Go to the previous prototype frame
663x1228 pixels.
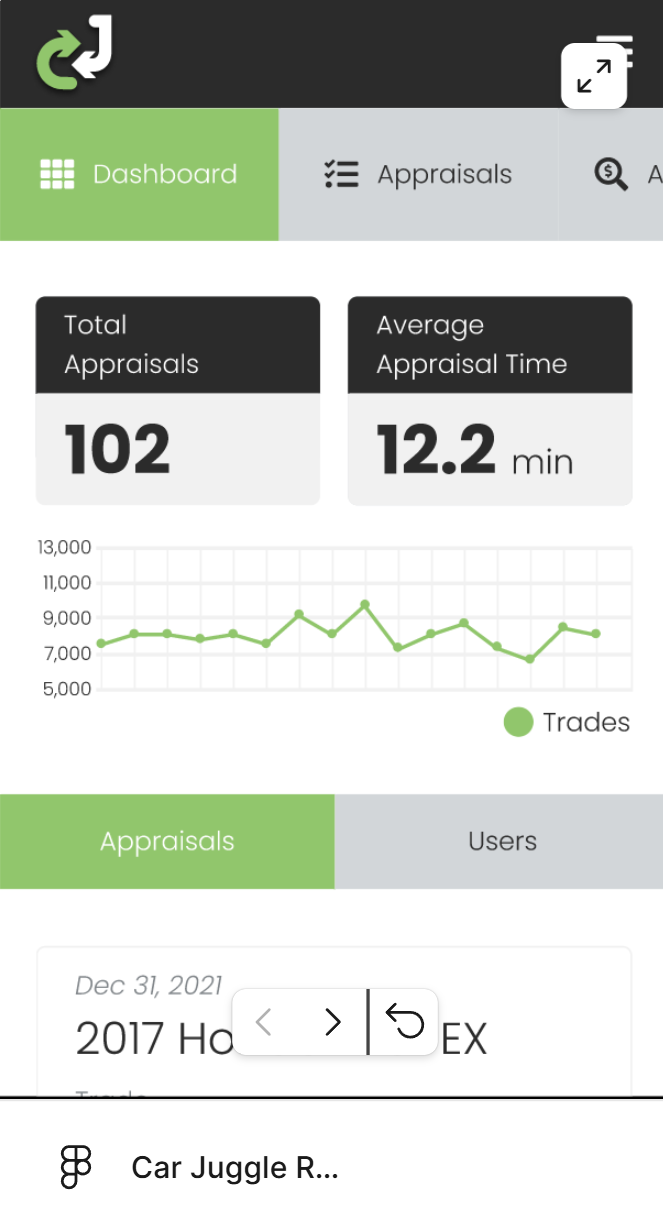click(264, 1022)
